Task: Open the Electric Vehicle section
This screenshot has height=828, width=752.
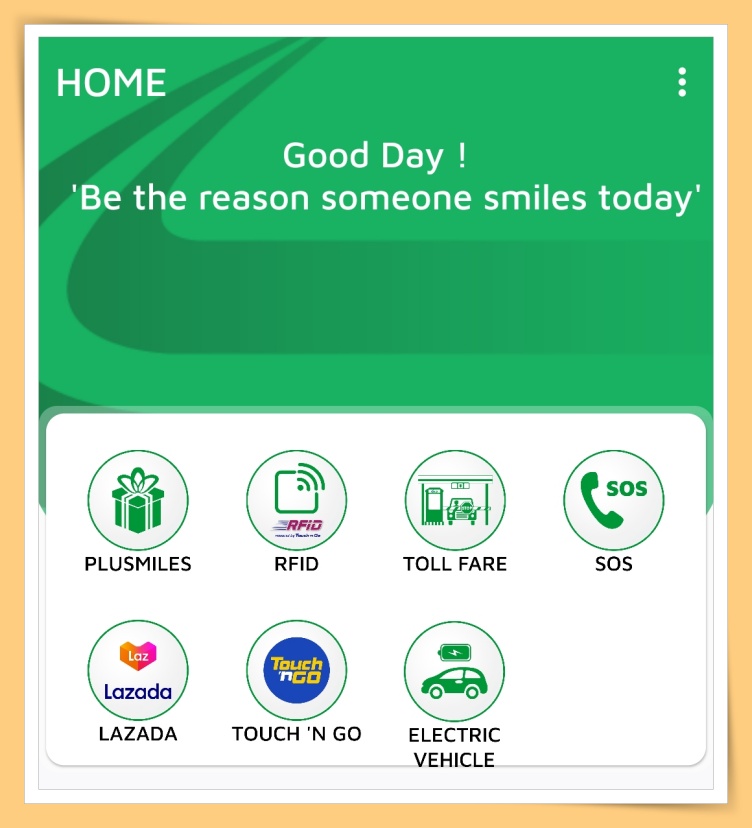Action: [455, 672]
